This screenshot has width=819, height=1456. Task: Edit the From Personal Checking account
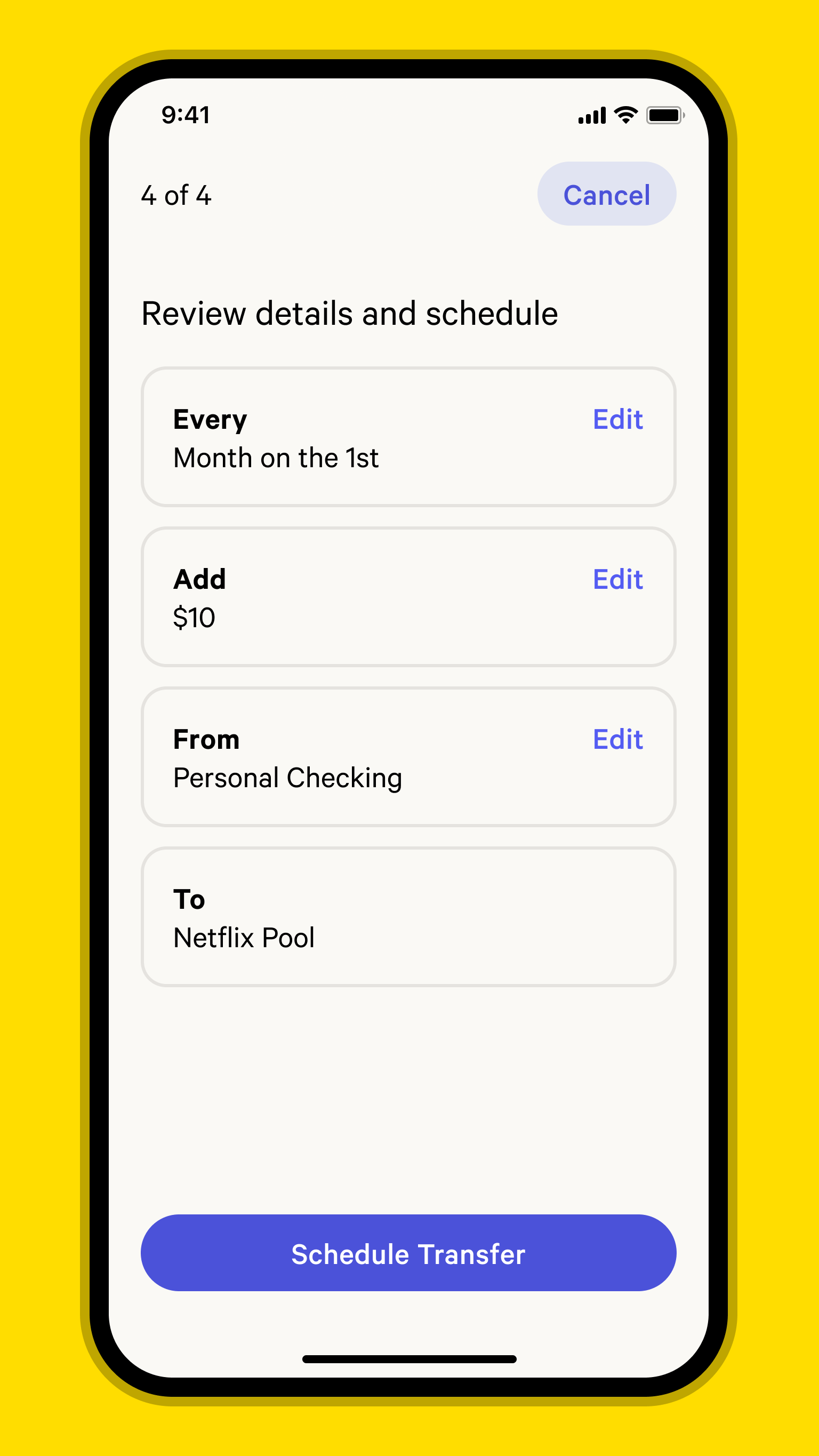(617, 739)
